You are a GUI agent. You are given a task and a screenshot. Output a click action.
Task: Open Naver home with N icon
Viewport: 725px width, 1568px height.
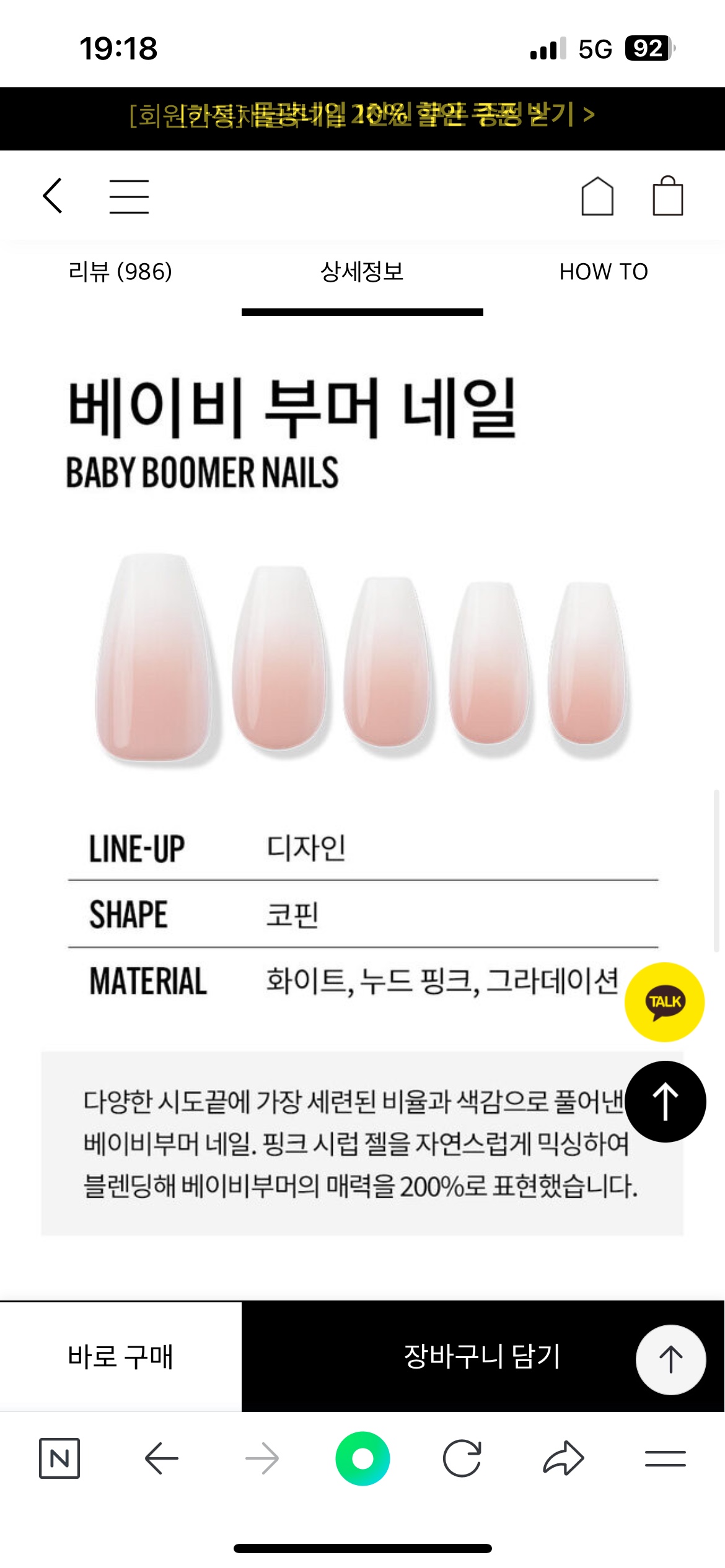[x=59, y=1458]
